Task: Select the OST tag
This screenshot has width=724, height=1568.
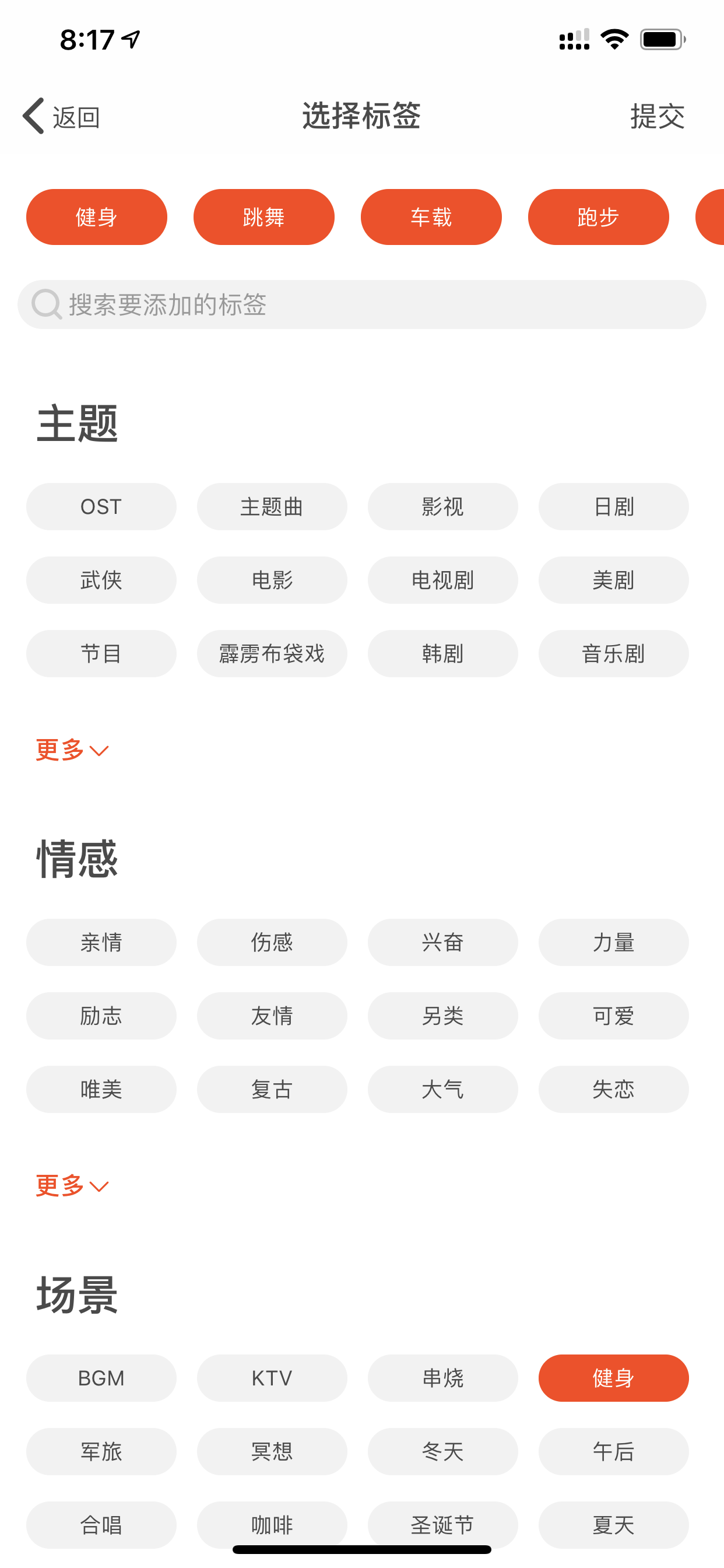Action: click(x=101, y=506)
